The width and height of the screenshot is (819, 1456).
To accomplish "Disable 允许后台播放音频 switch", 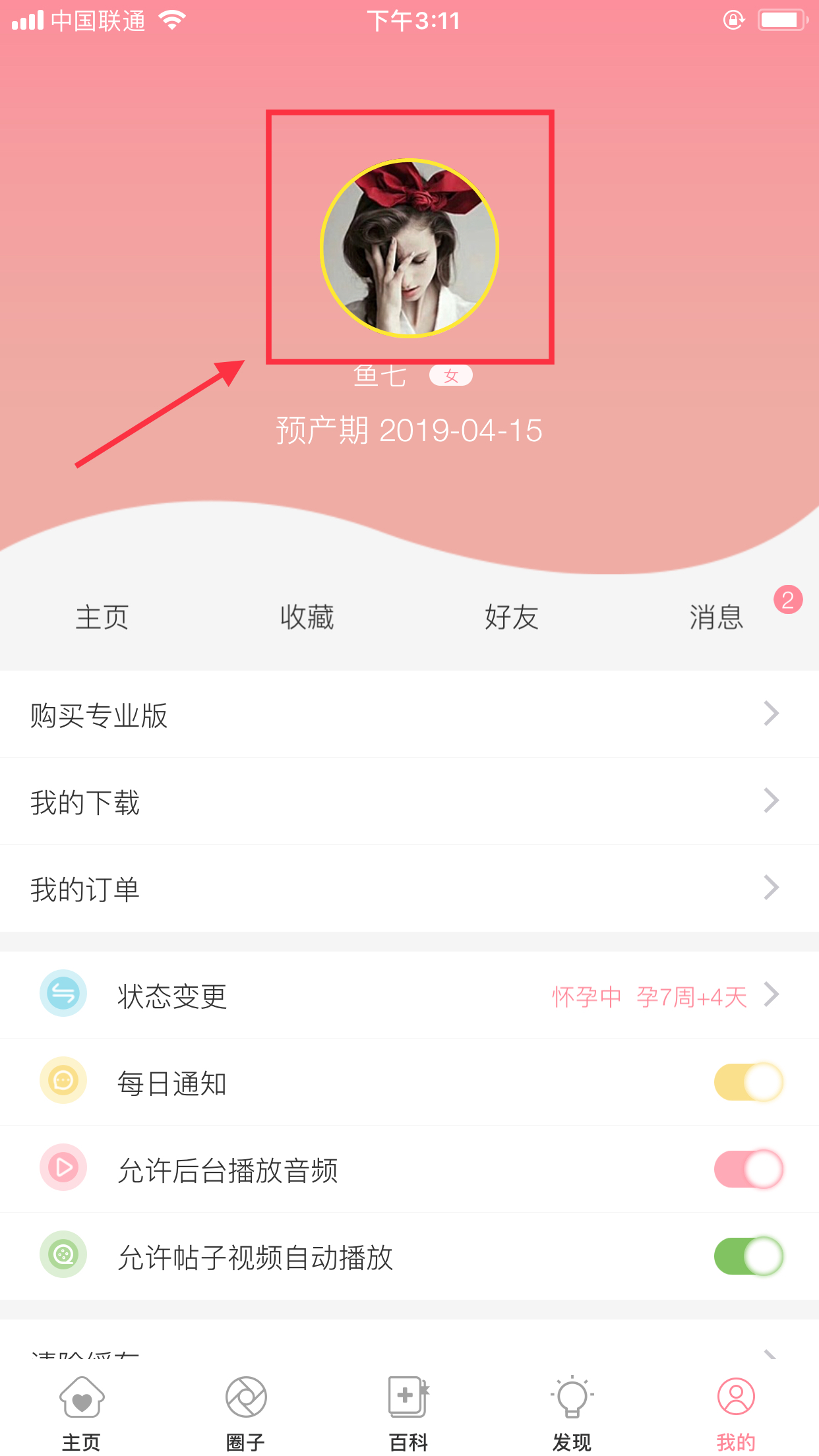I will click(748, 1169).
